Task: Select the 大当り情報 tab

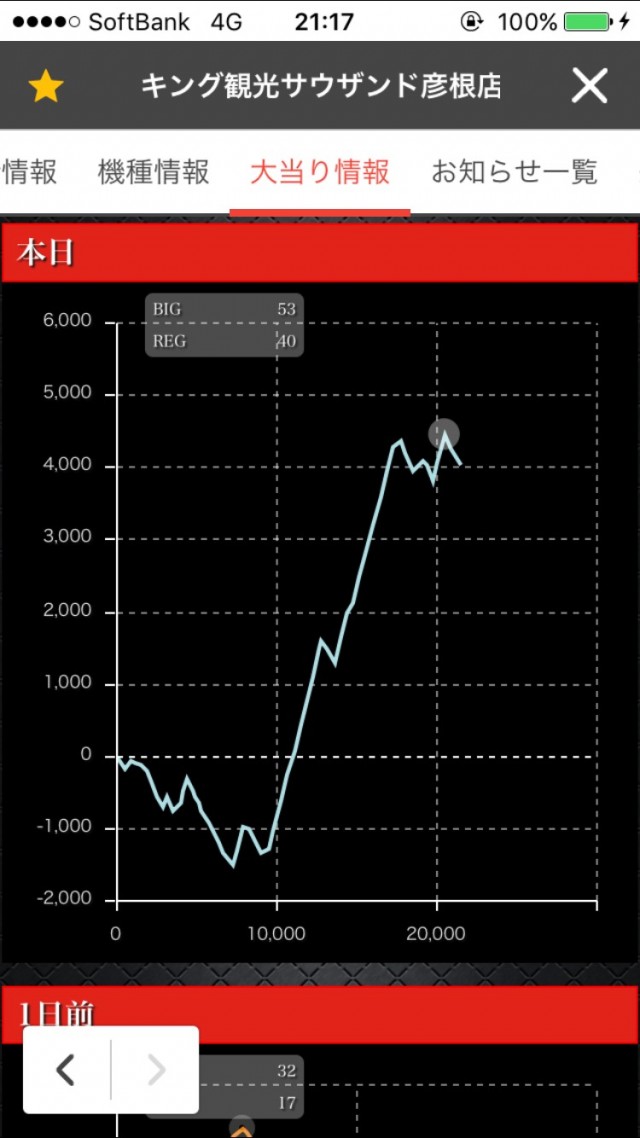Action: point(319,172)
